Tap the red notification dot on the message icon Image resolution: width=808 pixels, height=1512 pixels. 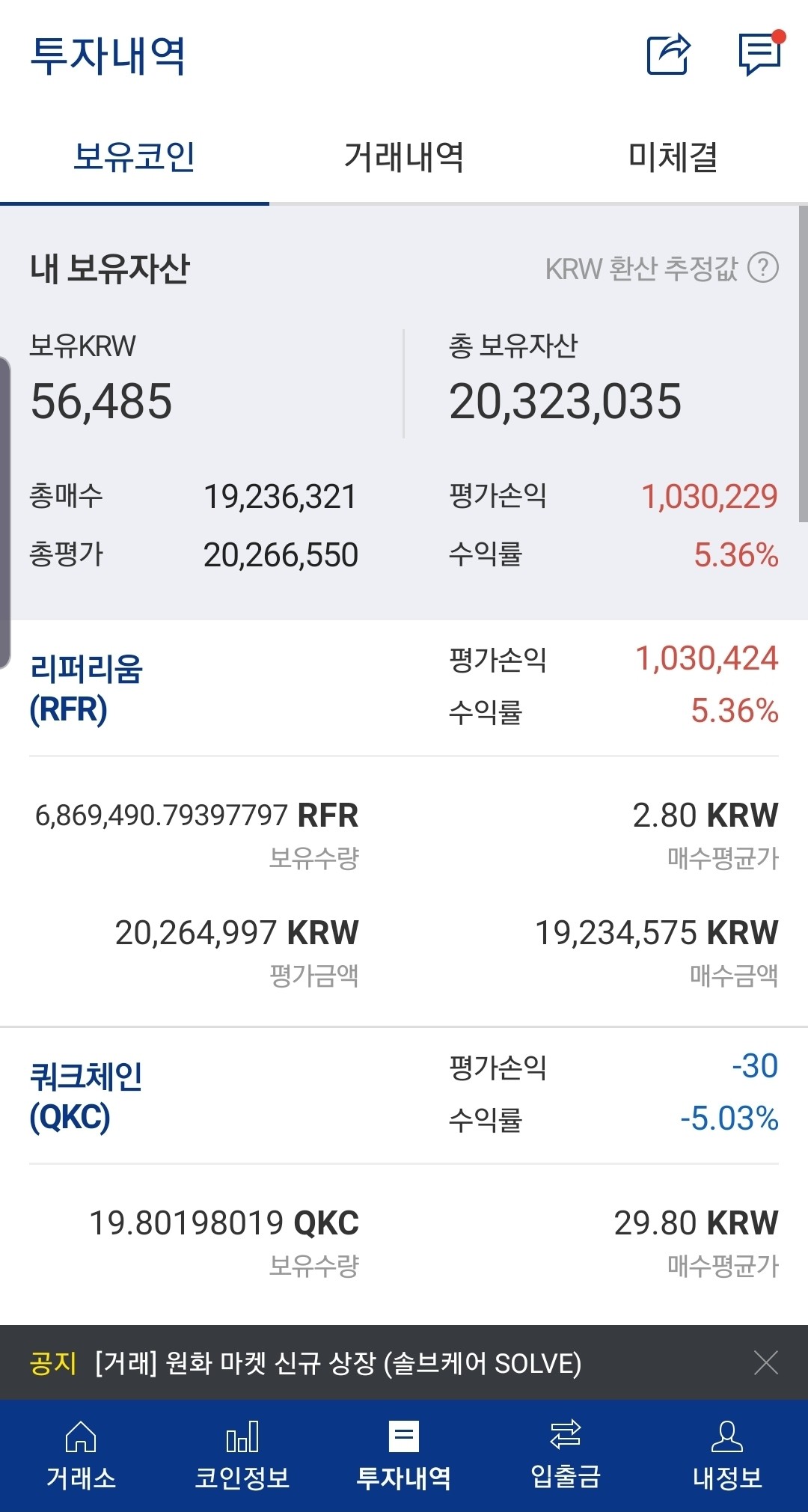(x=780, y=35)
